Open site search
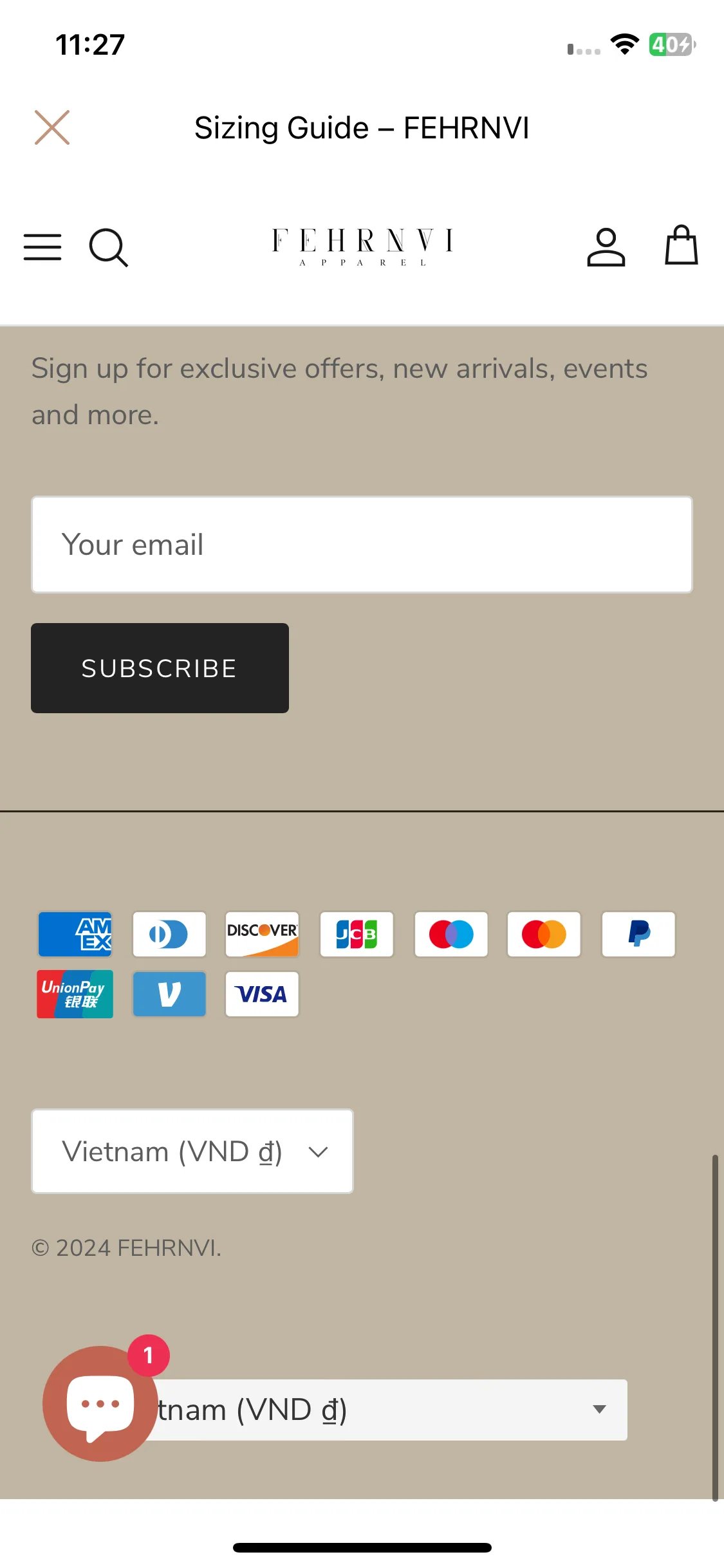Image resolution: width=724 pixels, height=1568 pixels. point(108,247)
